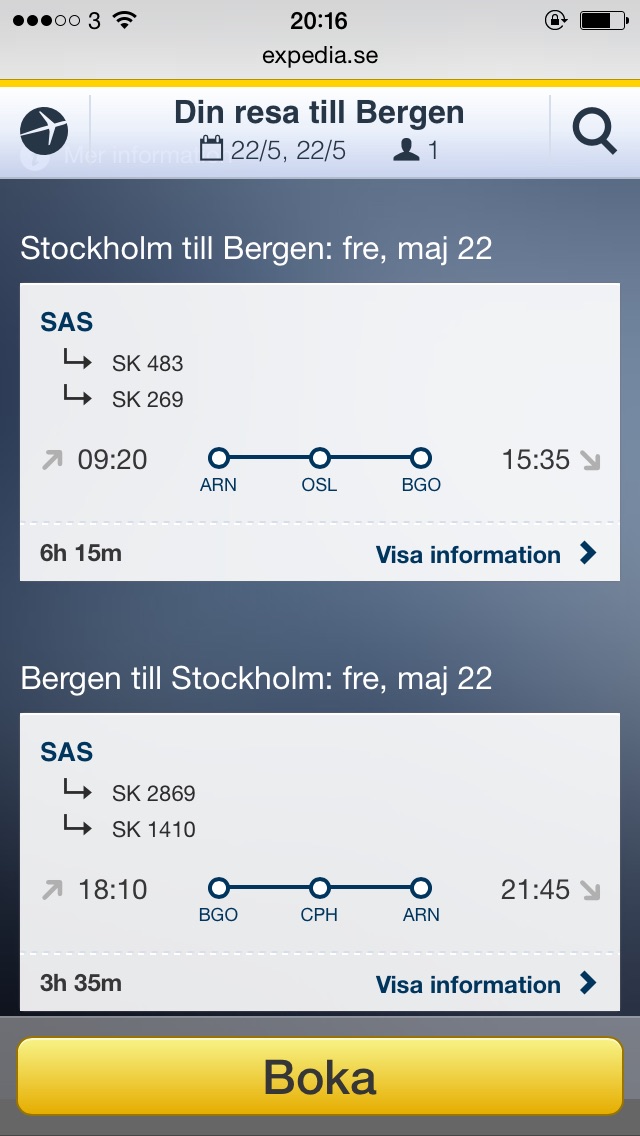Show information for Stockholm to Bergen flight
The width and height of the screenshot is (640, 1136).
tap(485, 554)
